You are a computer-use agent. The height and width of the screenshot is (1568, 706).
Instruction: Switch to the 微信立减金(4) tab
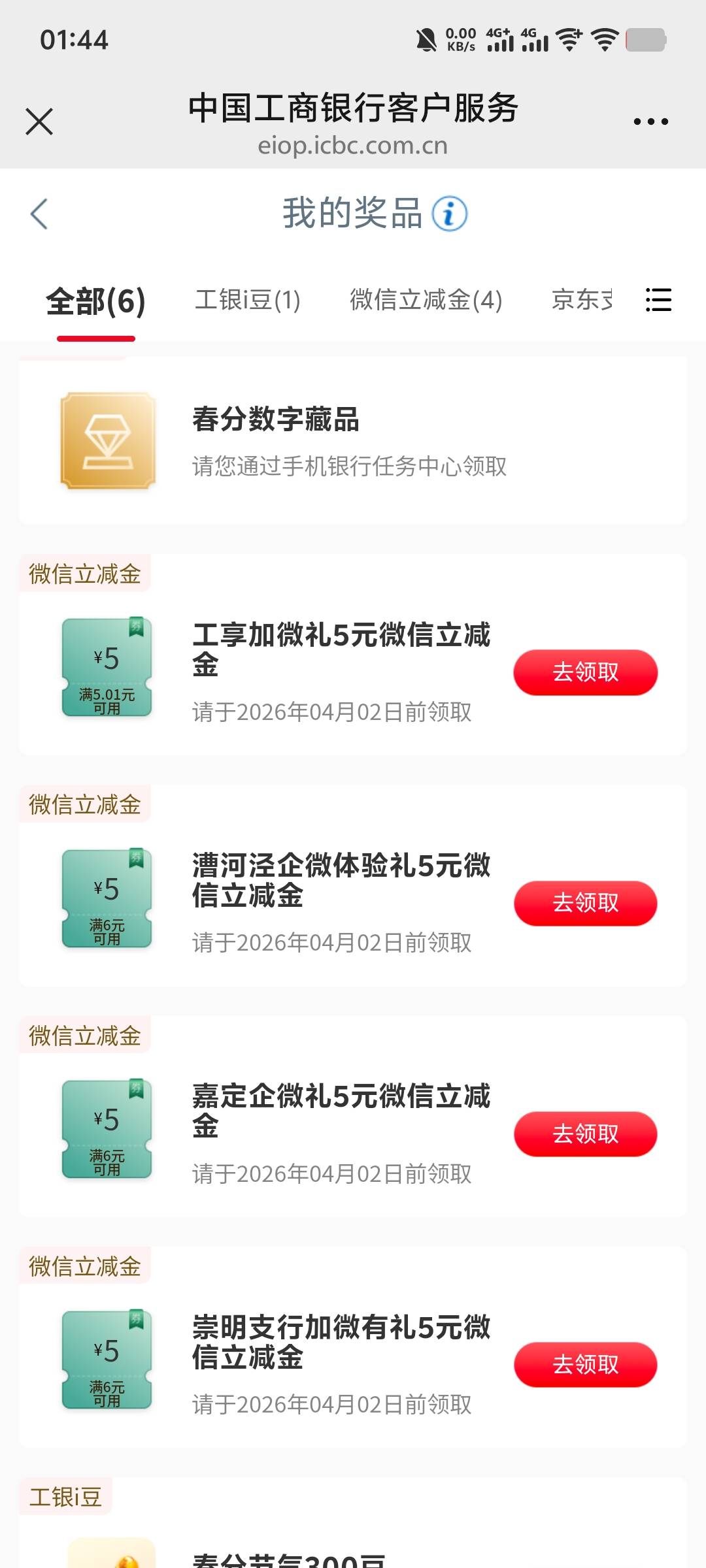coord(426,301)
